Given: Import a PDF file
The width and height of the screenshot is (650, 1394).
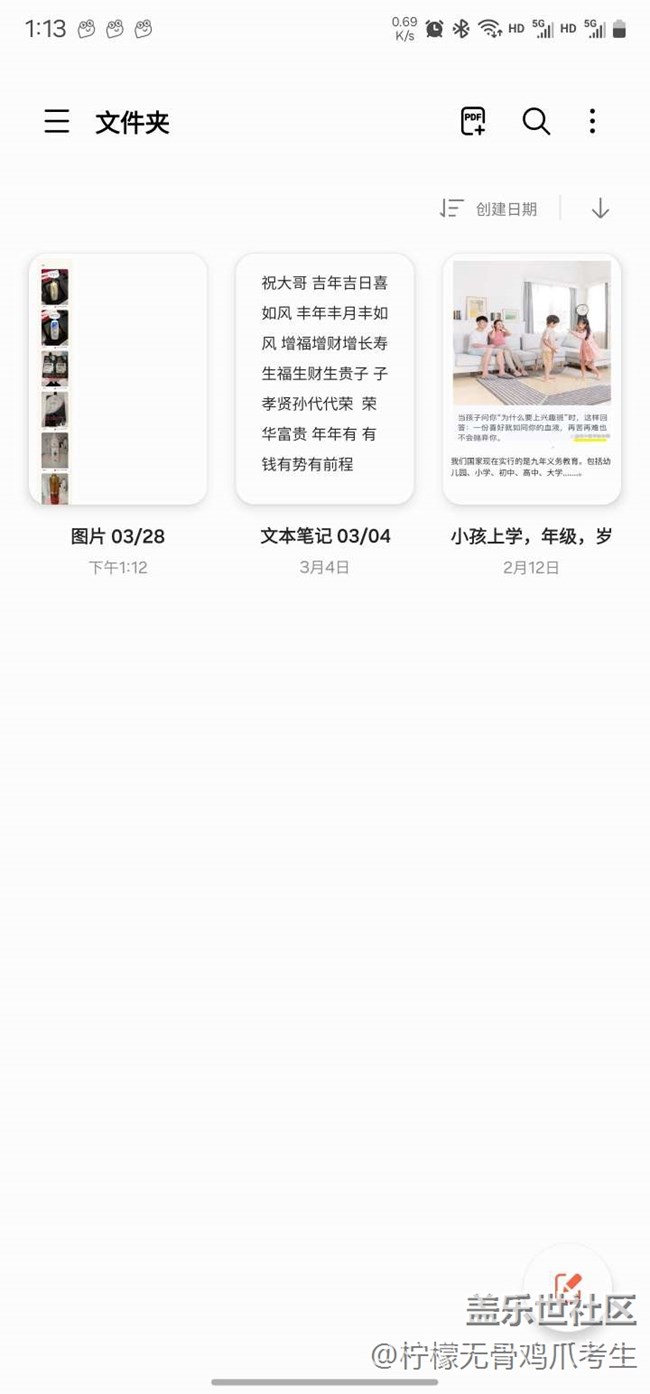Looking at the screenshot, I should [x=472, y=122].
